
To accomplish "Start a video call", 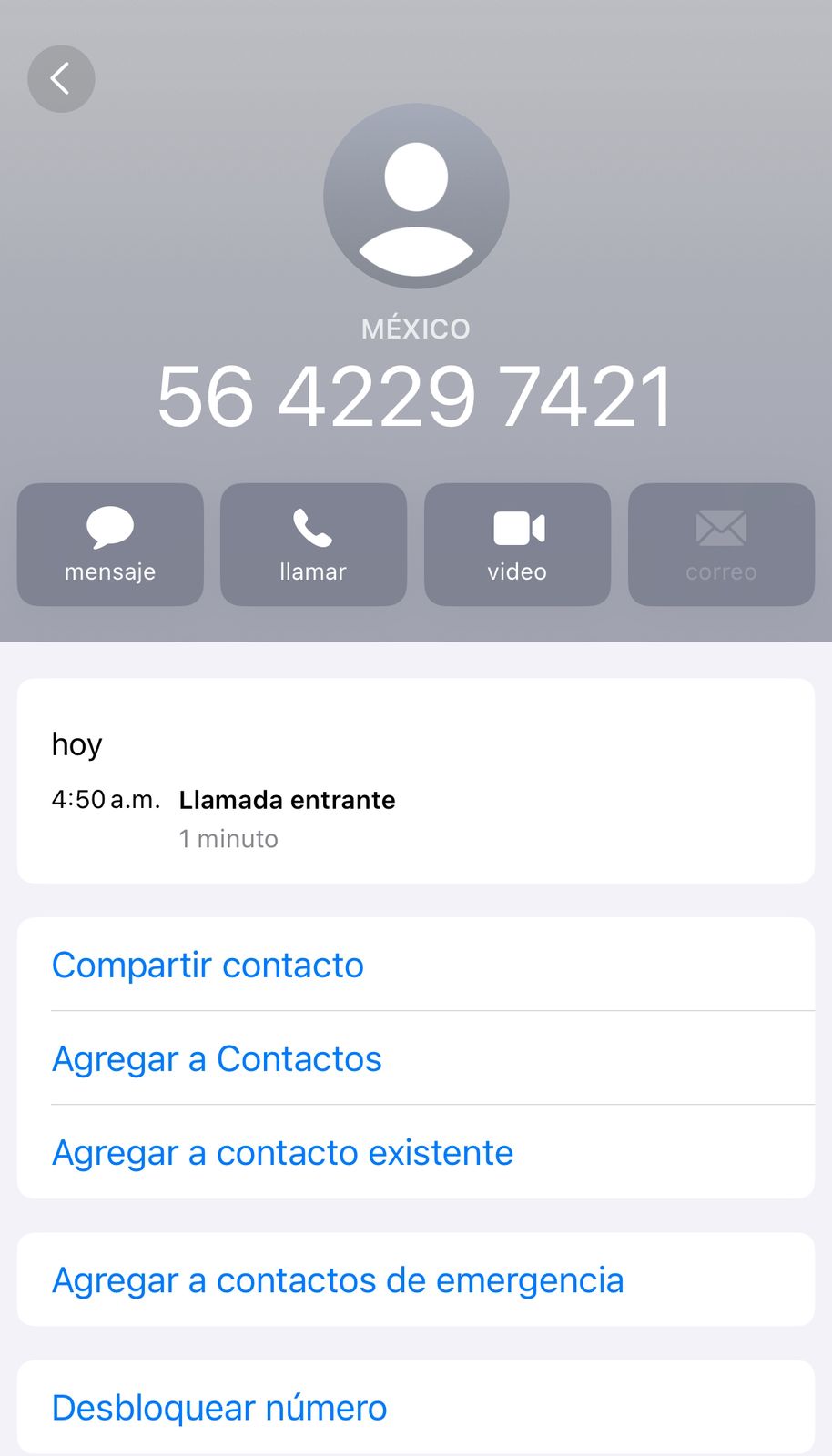I will click(517, 544).
